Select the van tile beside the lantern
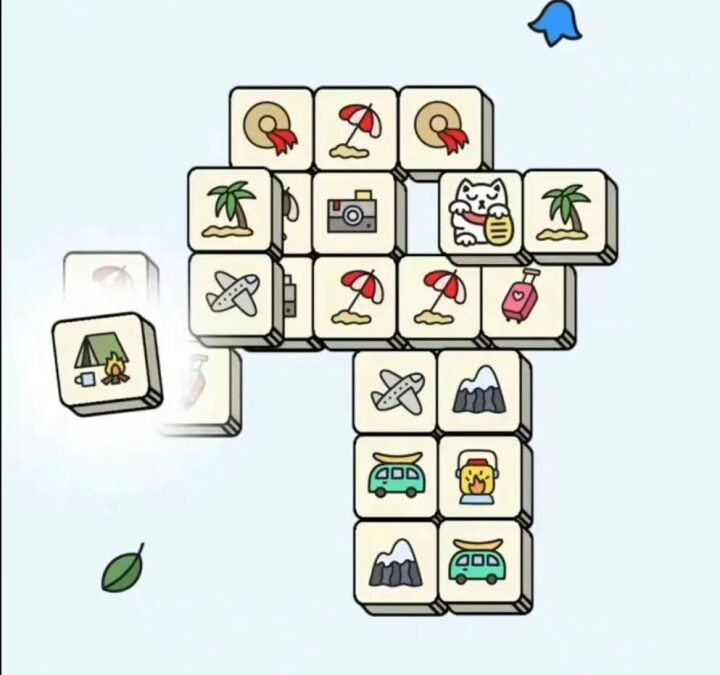Viewport: 720px width, 675px height. click(x=396, y=476)
